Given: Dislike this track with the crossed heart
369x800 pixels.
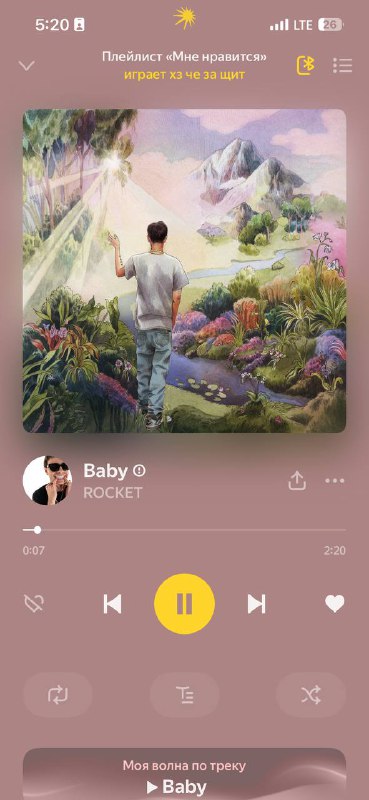Looking at the screenshot, I should click(34, 604).
